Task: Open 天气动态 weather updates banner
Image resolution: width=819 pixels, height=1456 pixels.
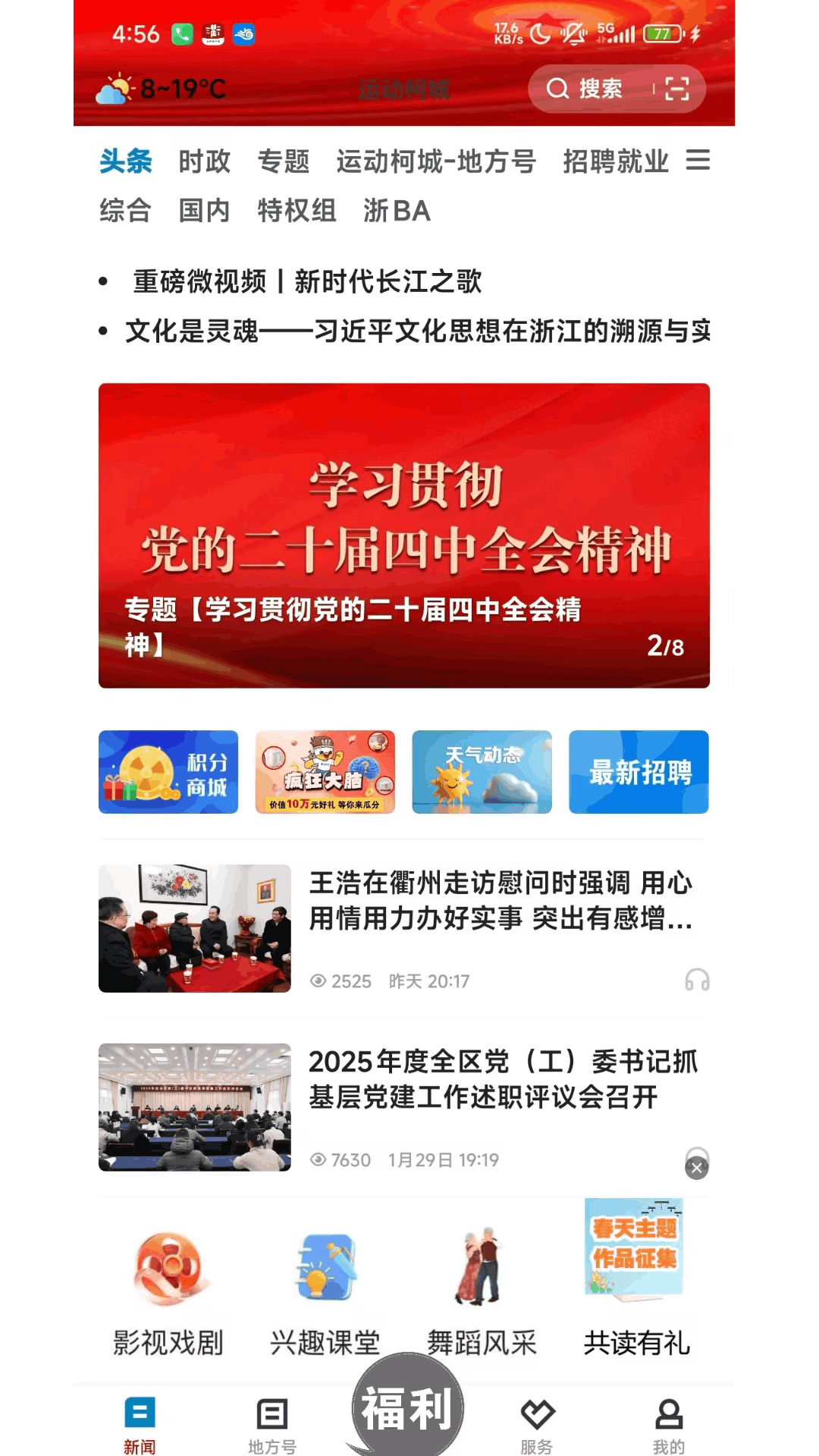Action: click(x=482, y=772)
